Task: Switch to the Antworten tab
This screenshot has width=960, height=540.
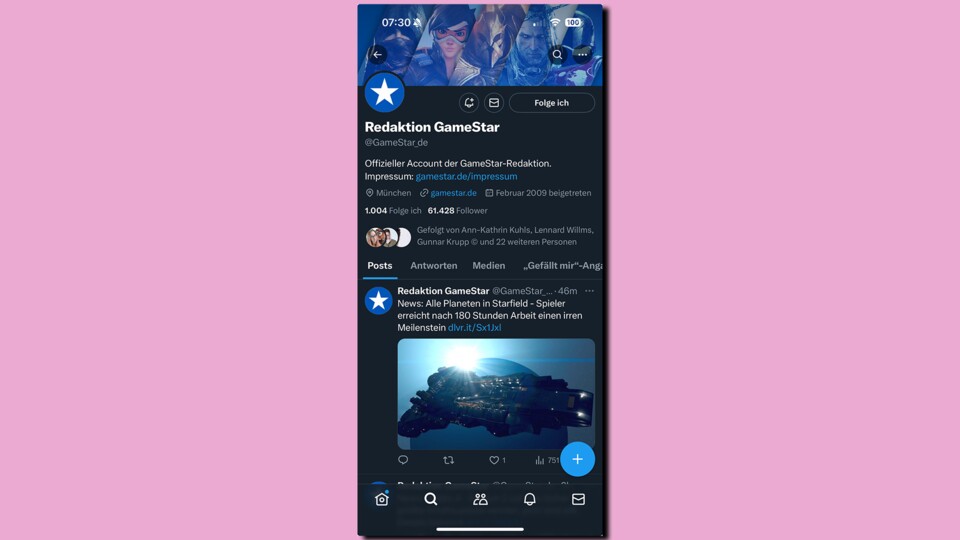Action: click(x=433, y=266)
